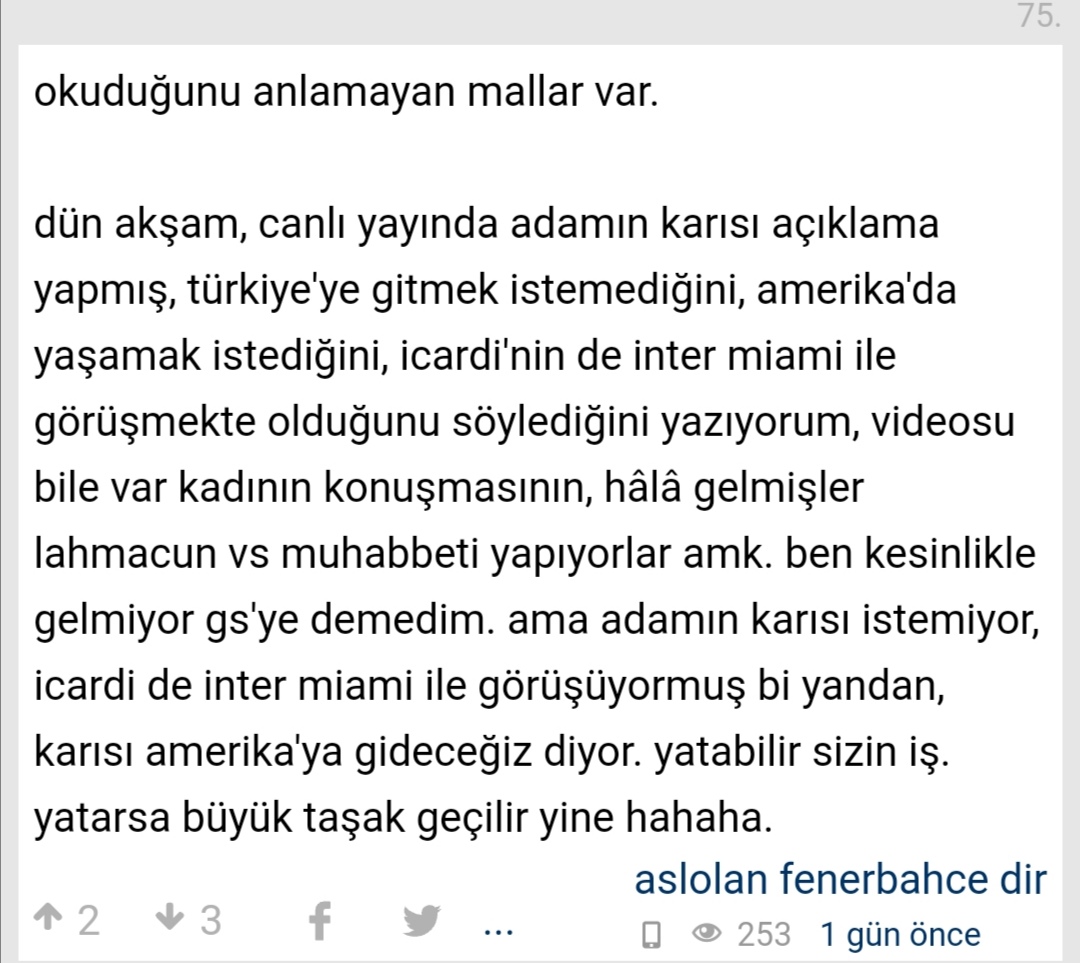Upvote this entry
The width and height of the screenshot is (1080, 963).
pos(48,920)
